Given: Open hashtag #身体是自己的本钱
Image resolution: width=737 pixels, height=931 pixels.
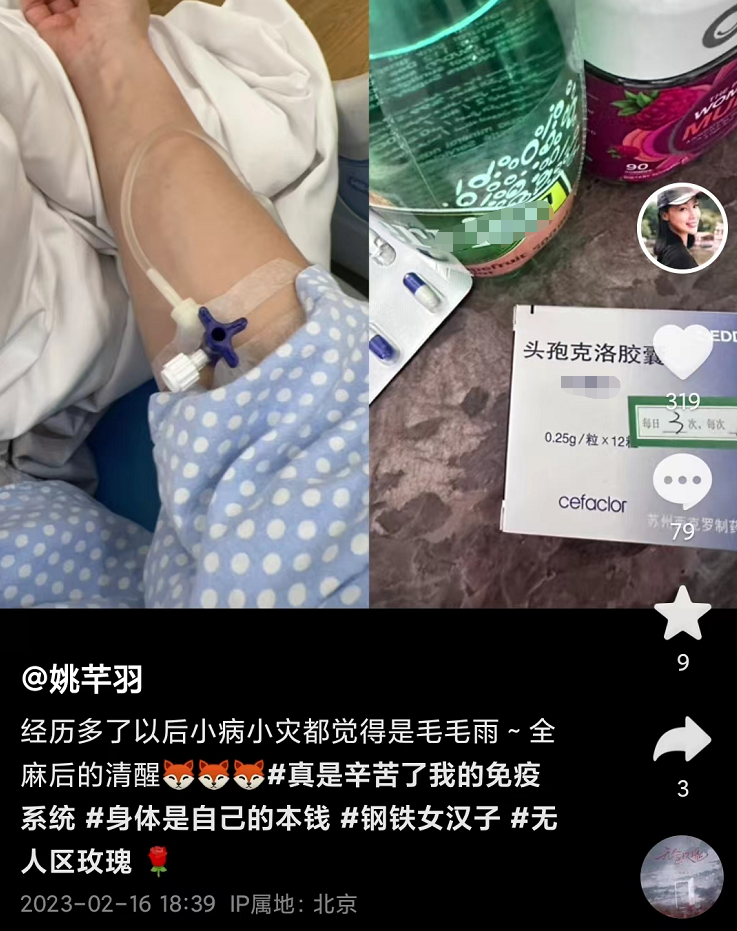Looking at the screenshot, I should click(207, 818).
